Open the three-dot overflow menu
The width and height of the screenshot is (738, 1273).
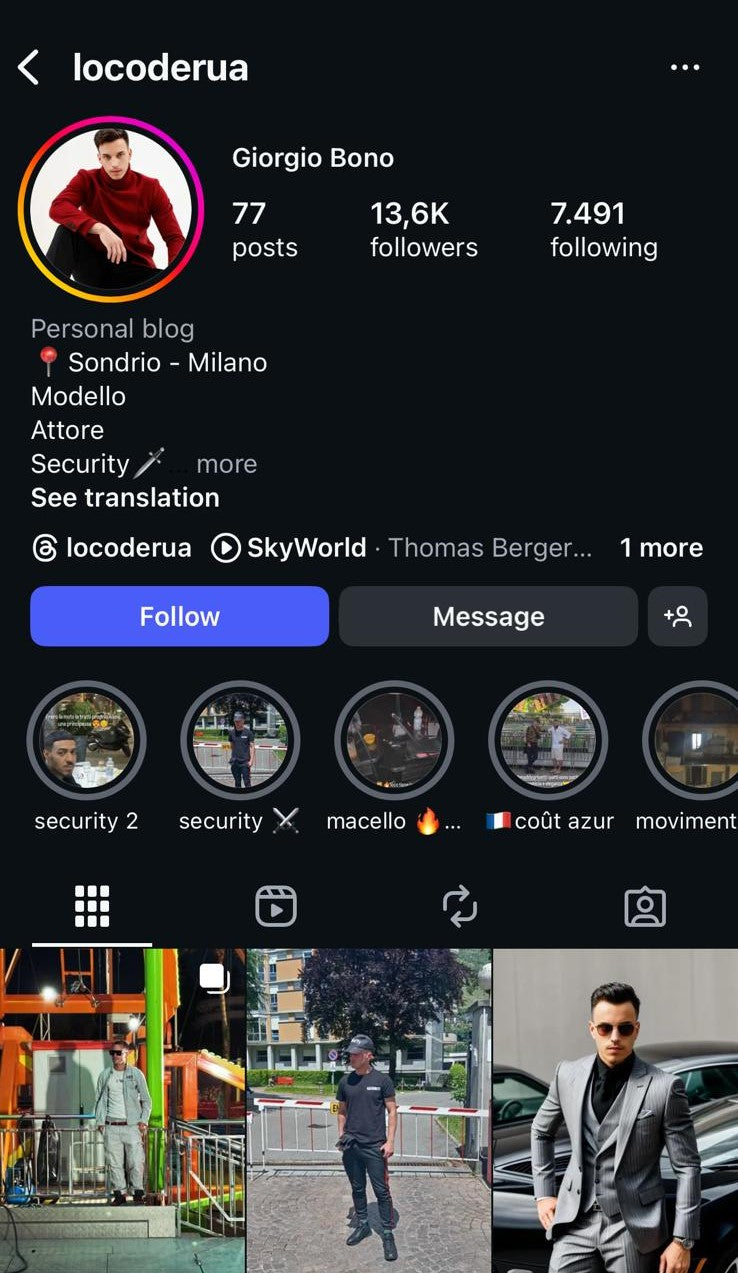(685, 68)
